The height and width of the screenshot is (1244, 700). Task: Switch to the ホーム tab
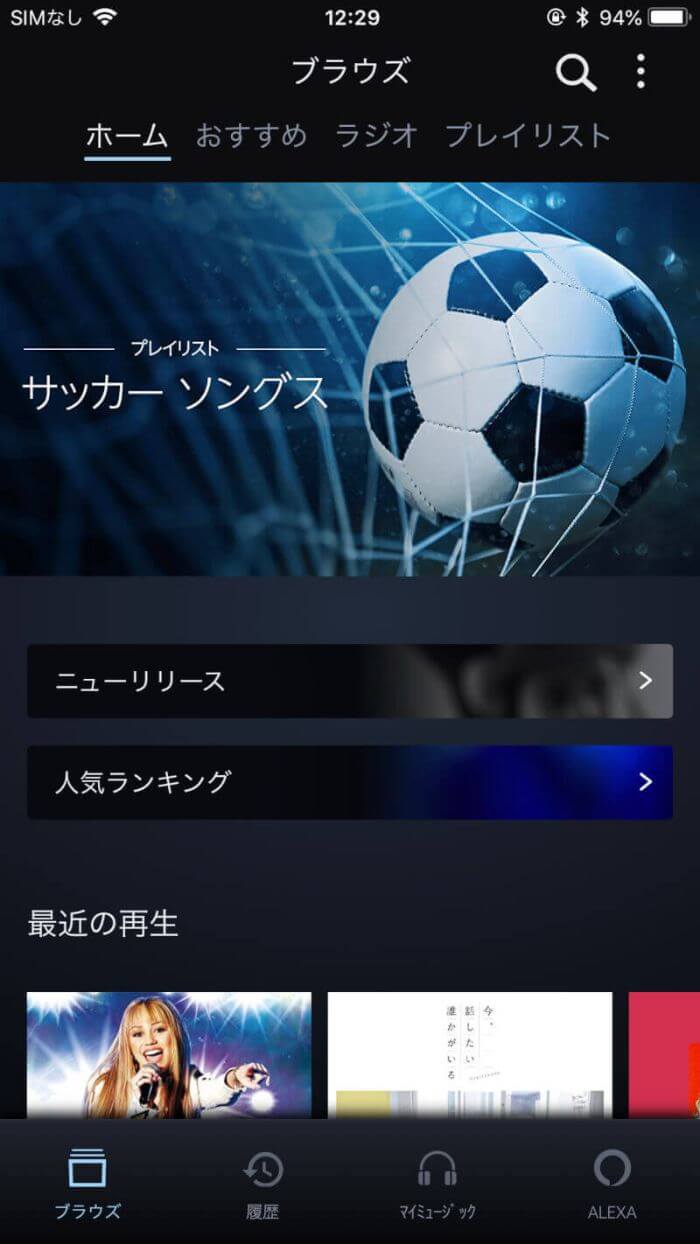[127, 135]
